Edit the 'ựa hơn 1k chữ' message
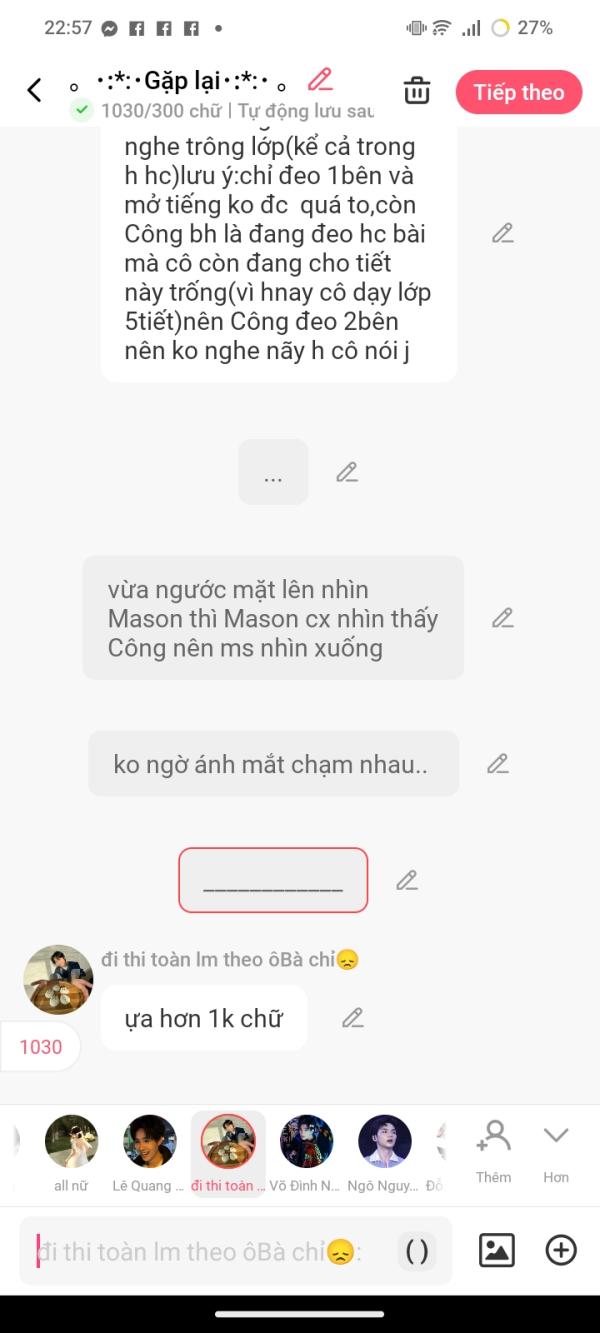 tap(352, 1018)
